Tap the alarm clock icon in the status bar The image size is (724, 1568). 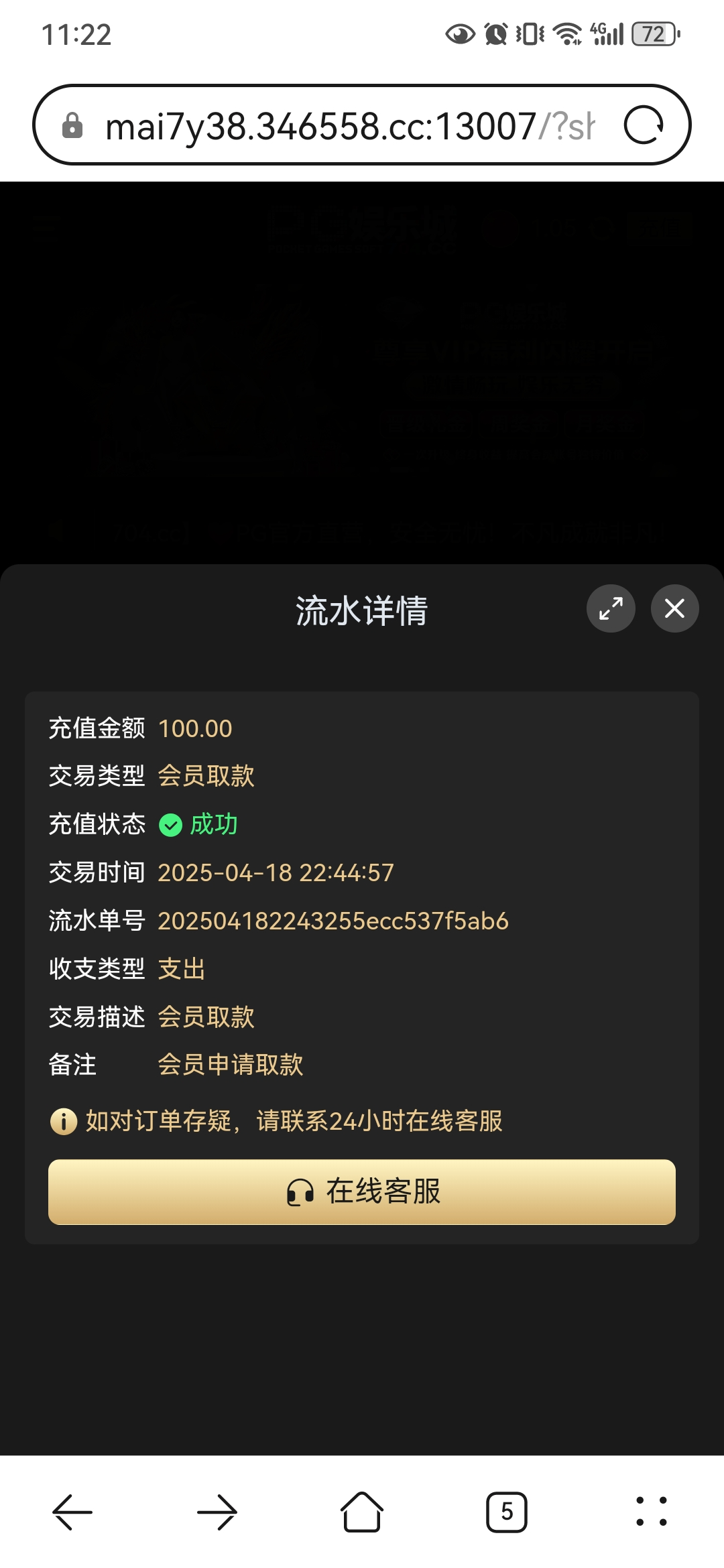[494, 35]
